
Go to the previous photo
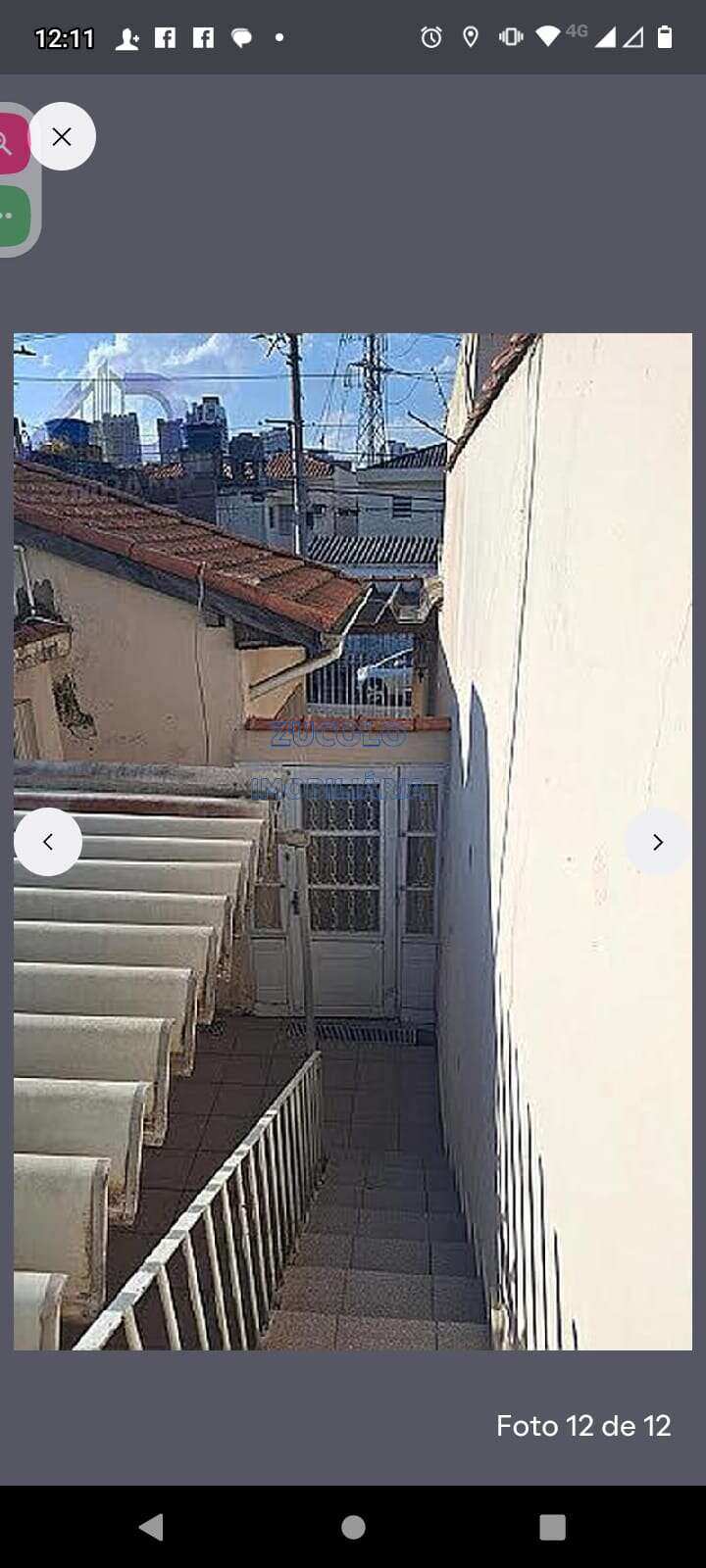[47, 842]
